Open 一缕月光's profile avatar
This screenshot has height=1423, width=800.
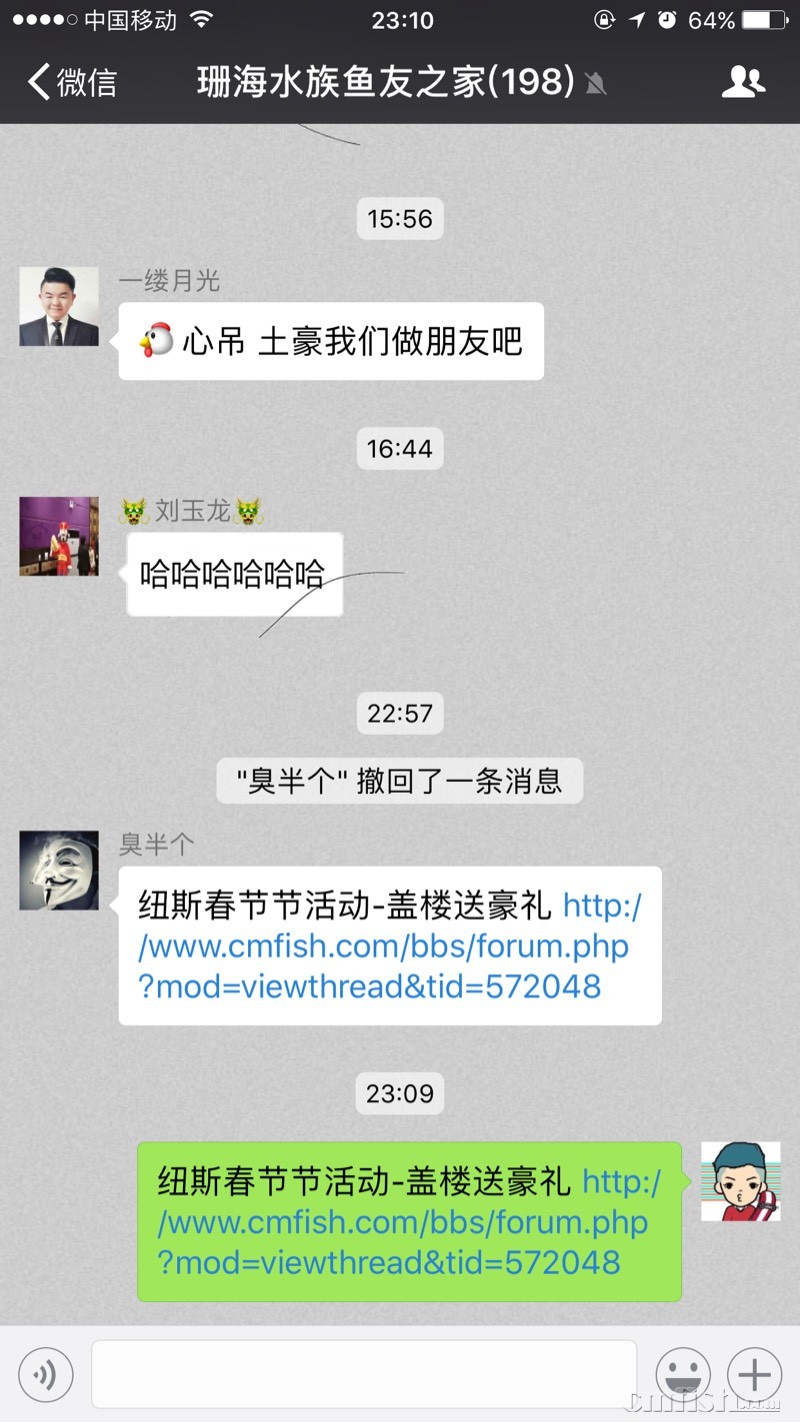click(x=59, y=306)
